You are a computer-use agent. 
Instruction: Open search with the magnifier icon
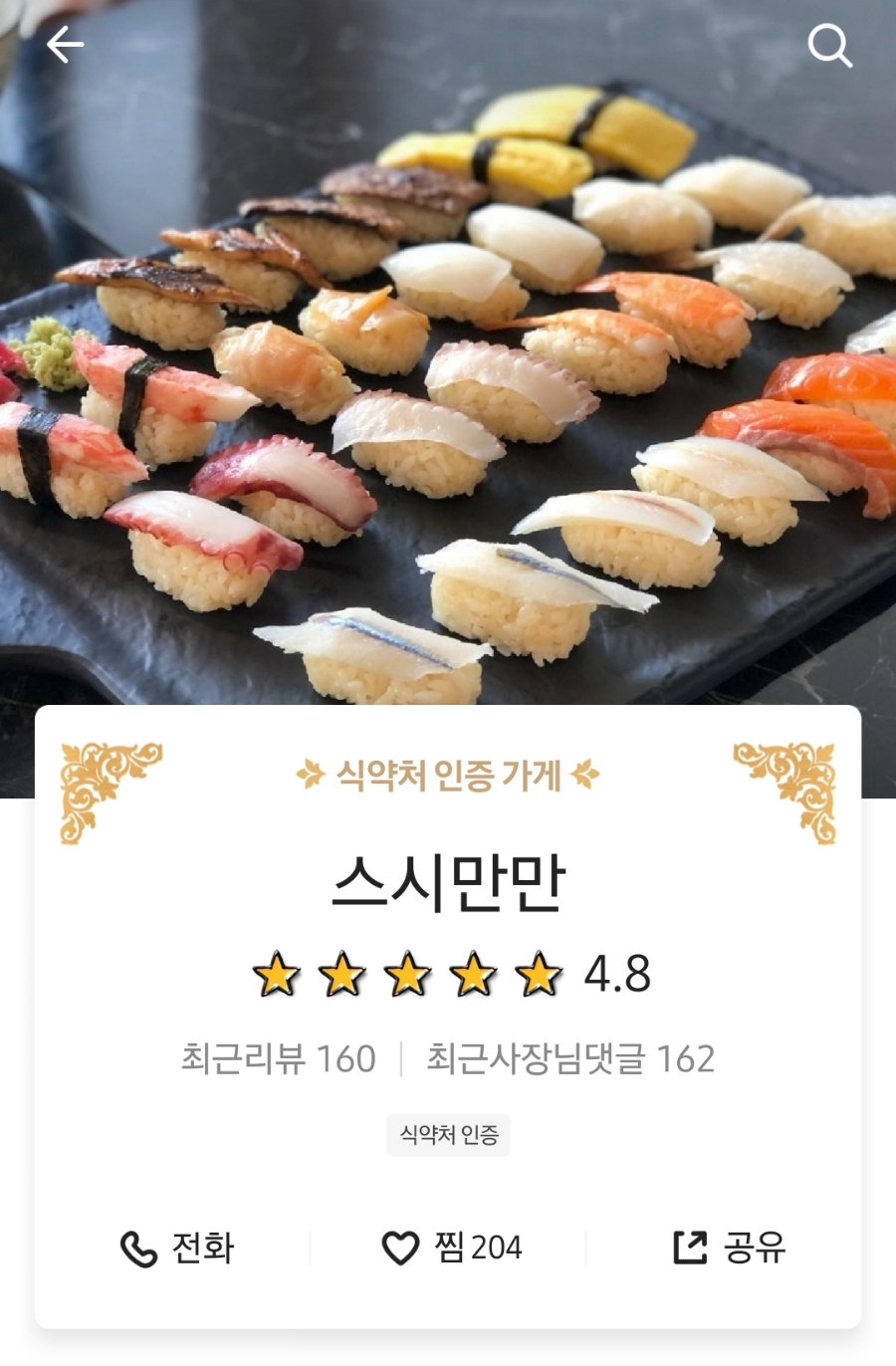point(829,45)
